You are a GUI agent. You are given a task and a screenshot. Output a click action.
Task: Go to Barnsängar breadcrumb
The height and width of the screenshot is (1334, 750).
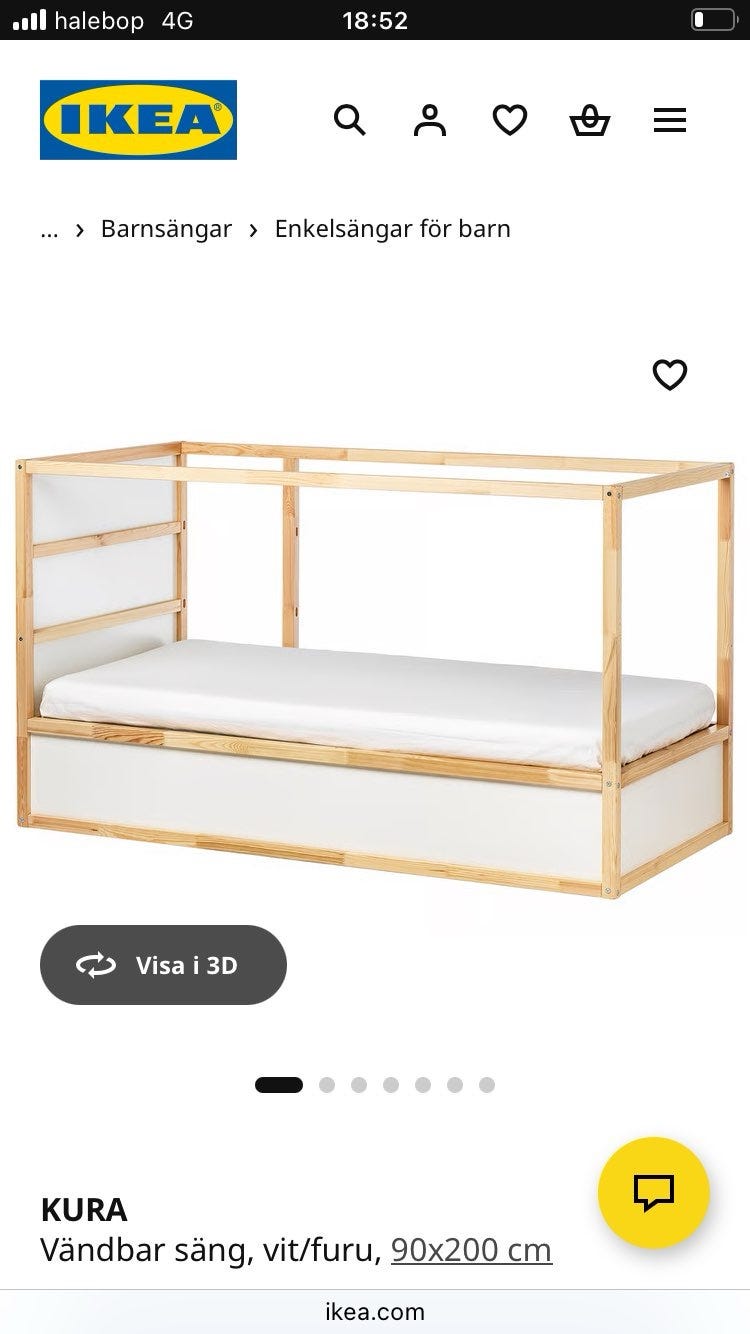[x=166, y=229]
